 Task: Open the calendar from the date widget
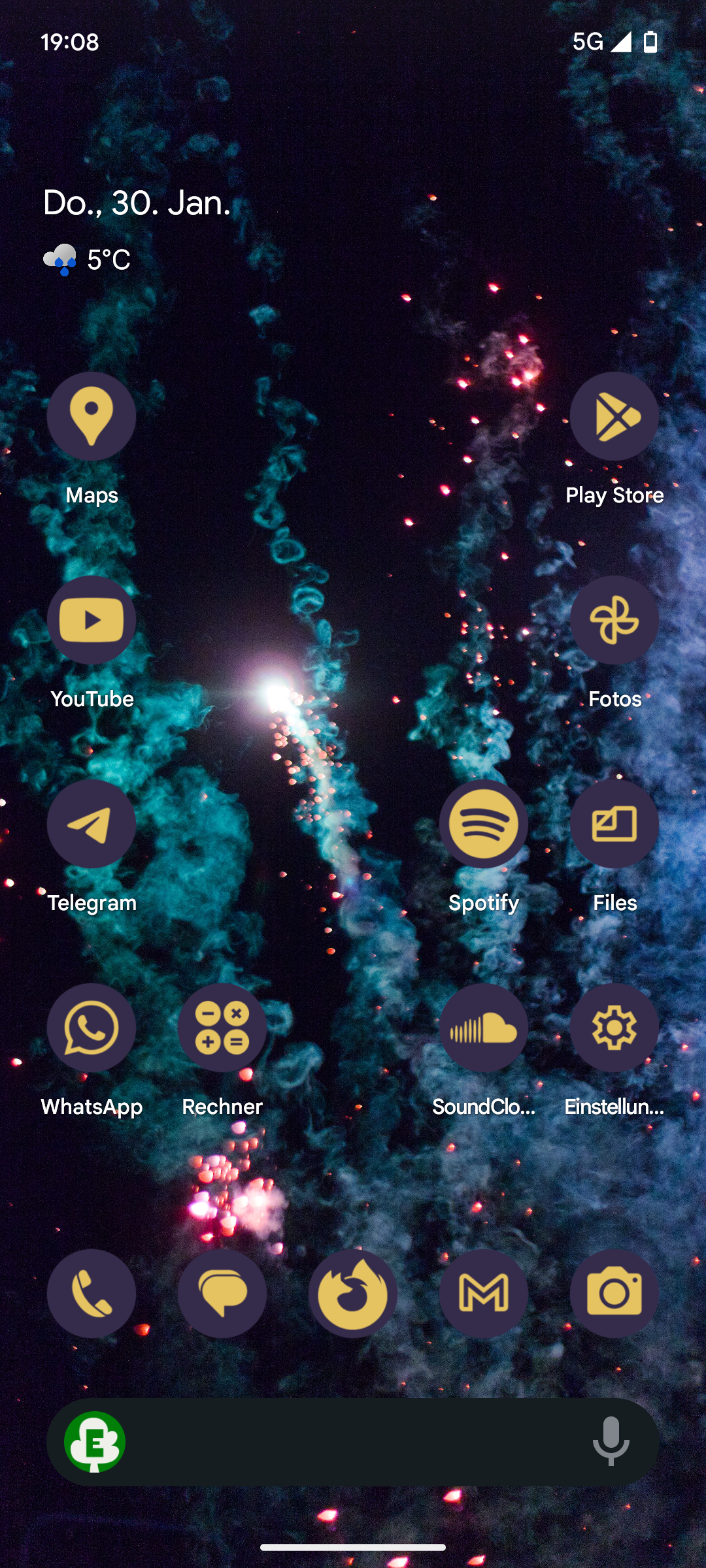click(x=137, y=203)
